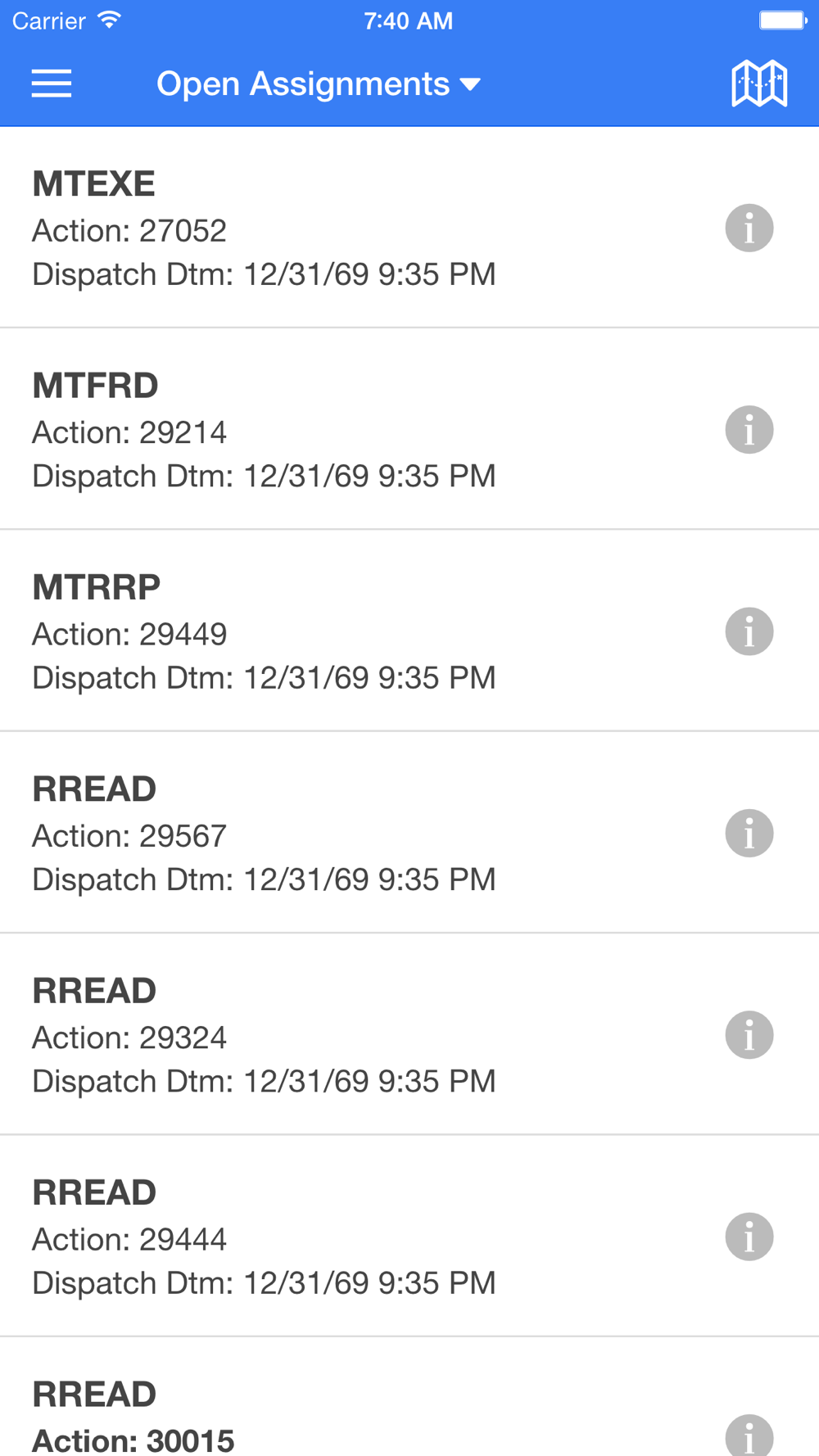Screen dimensions: 819x1456
Task: Open the MTFRD assignment, action 29214
Action: pyautogui.click(x=328, y=430)
